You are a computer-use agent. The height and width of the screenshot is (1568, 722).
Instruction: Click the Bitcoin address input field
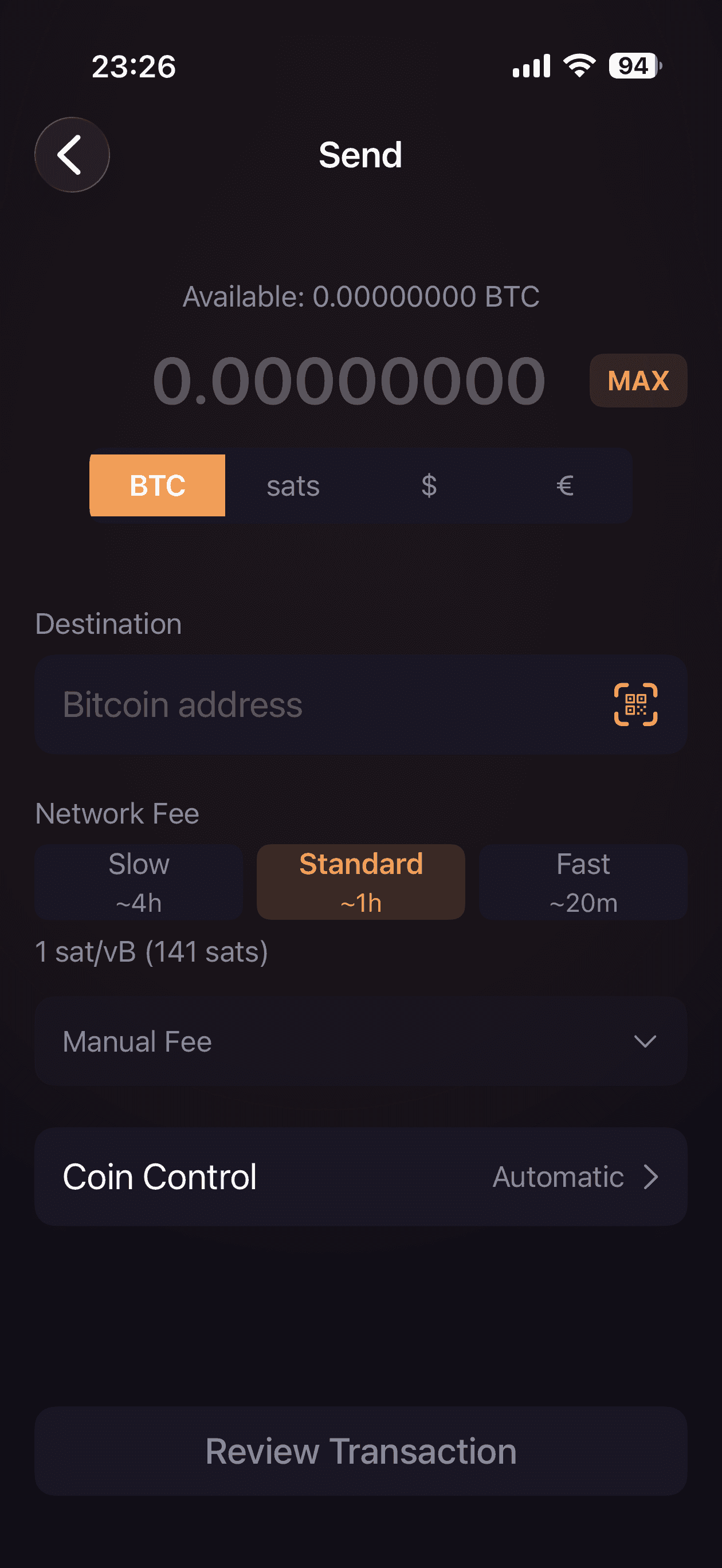coord(274,704)
